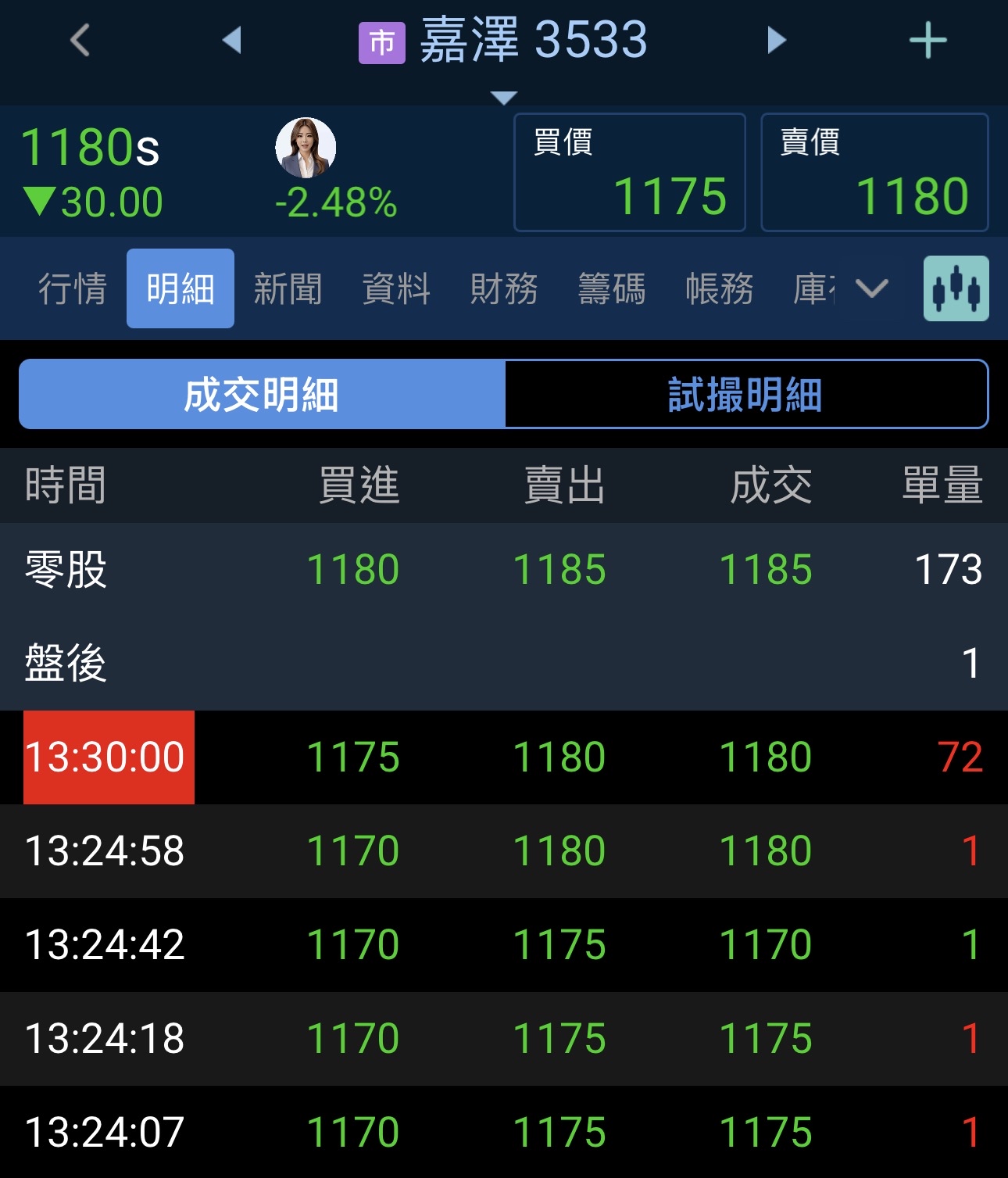
Task: Open the 財務 tab
Action: coord(504,288)
